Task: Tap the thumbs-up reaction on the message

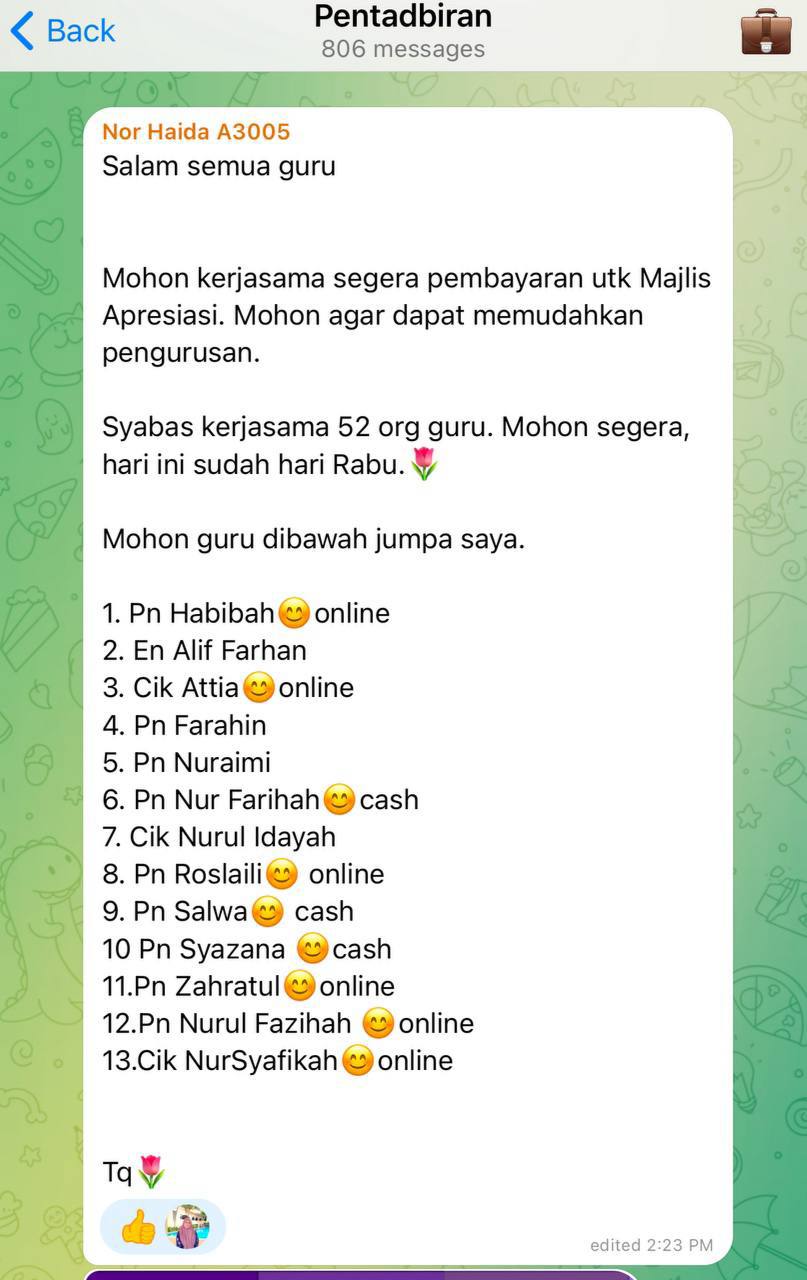Action: (x=139, y=1227)
